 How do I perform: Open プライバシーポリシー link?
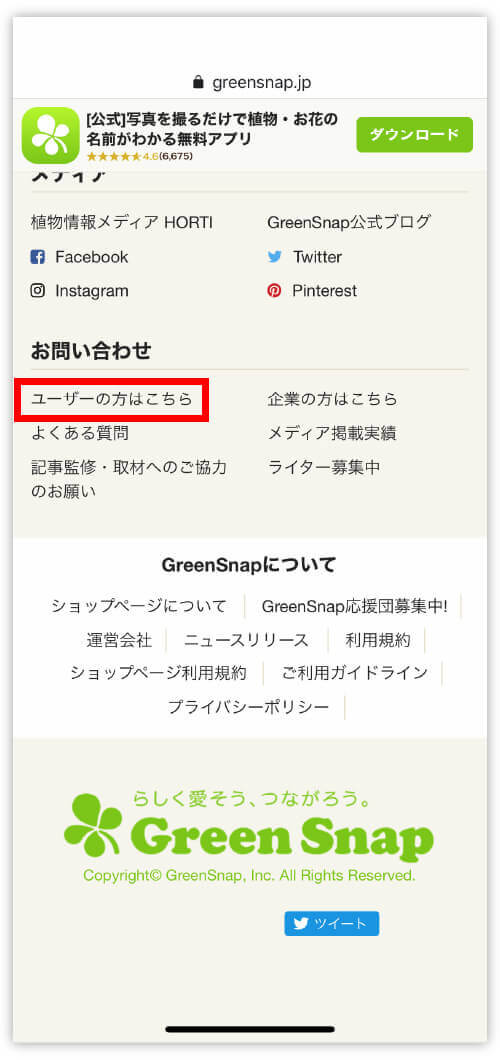coord(249,707)
